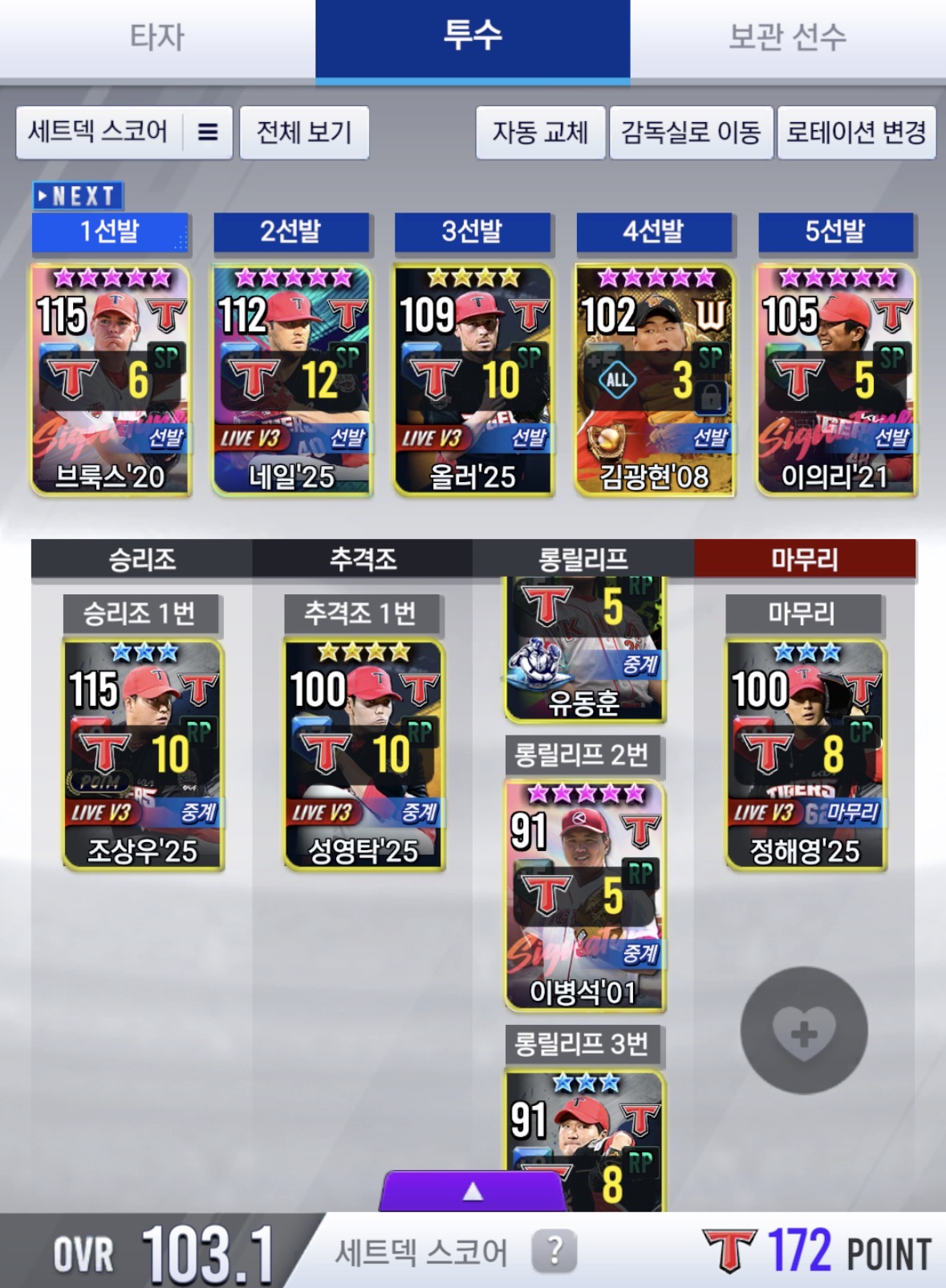Image resolution: width=946 pixels, height=1288 pixels.
Task: Open the 이병석'01 player card
Action: tap(584, 895)
